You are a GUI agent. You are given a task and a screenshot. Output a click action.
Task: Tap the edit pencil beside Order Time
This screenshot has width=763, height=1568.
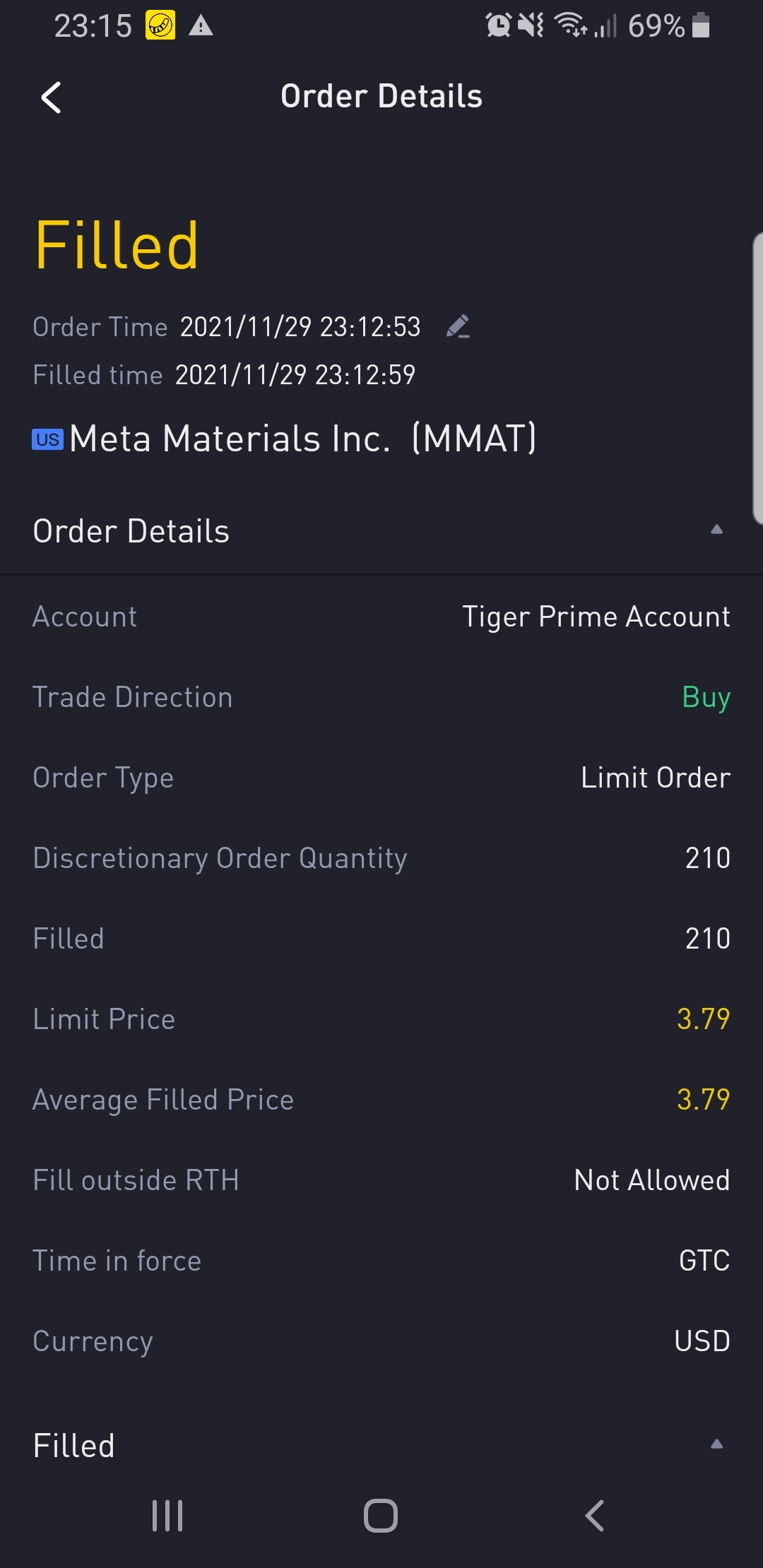click(459, 327)
